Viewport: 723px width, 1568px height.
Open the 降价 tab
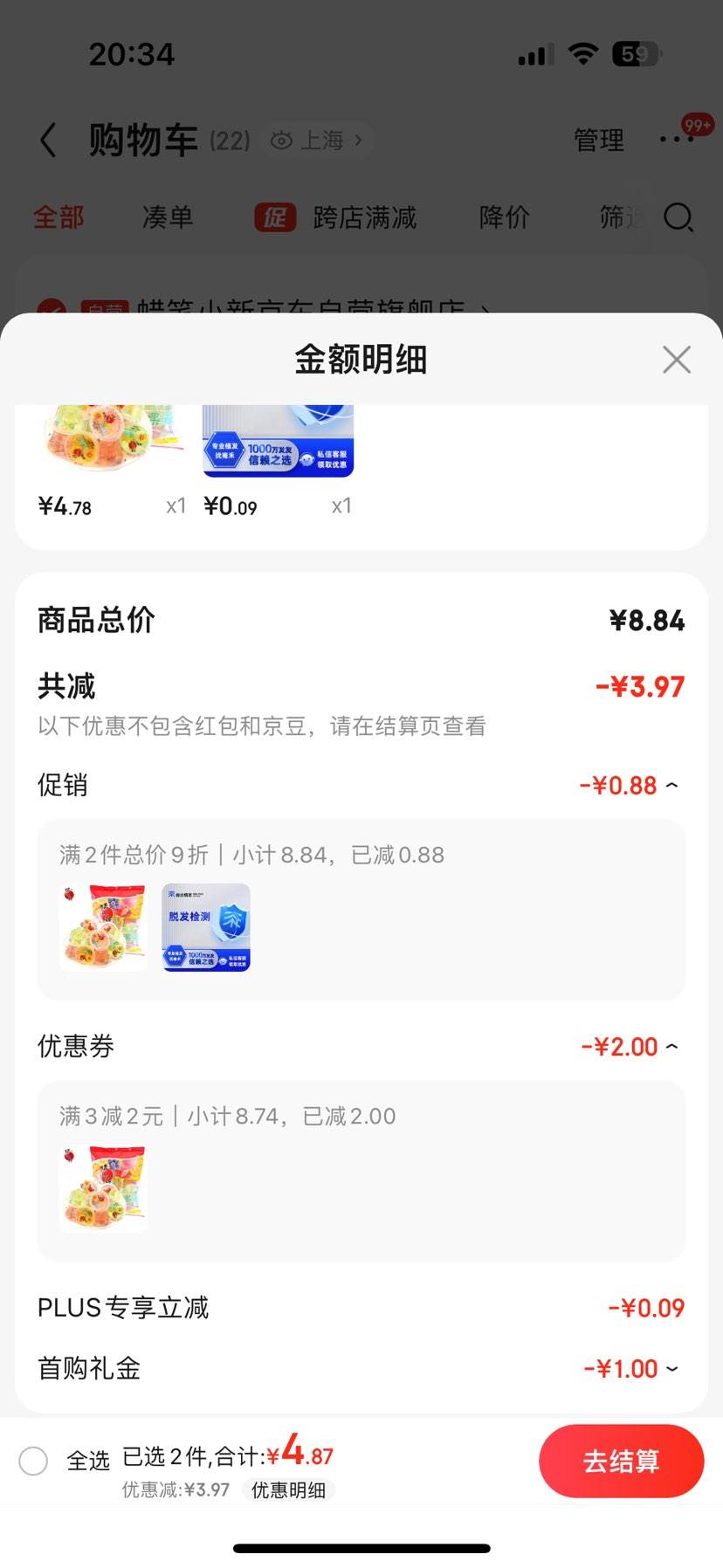pyautogui.click(x=503, y=217)
